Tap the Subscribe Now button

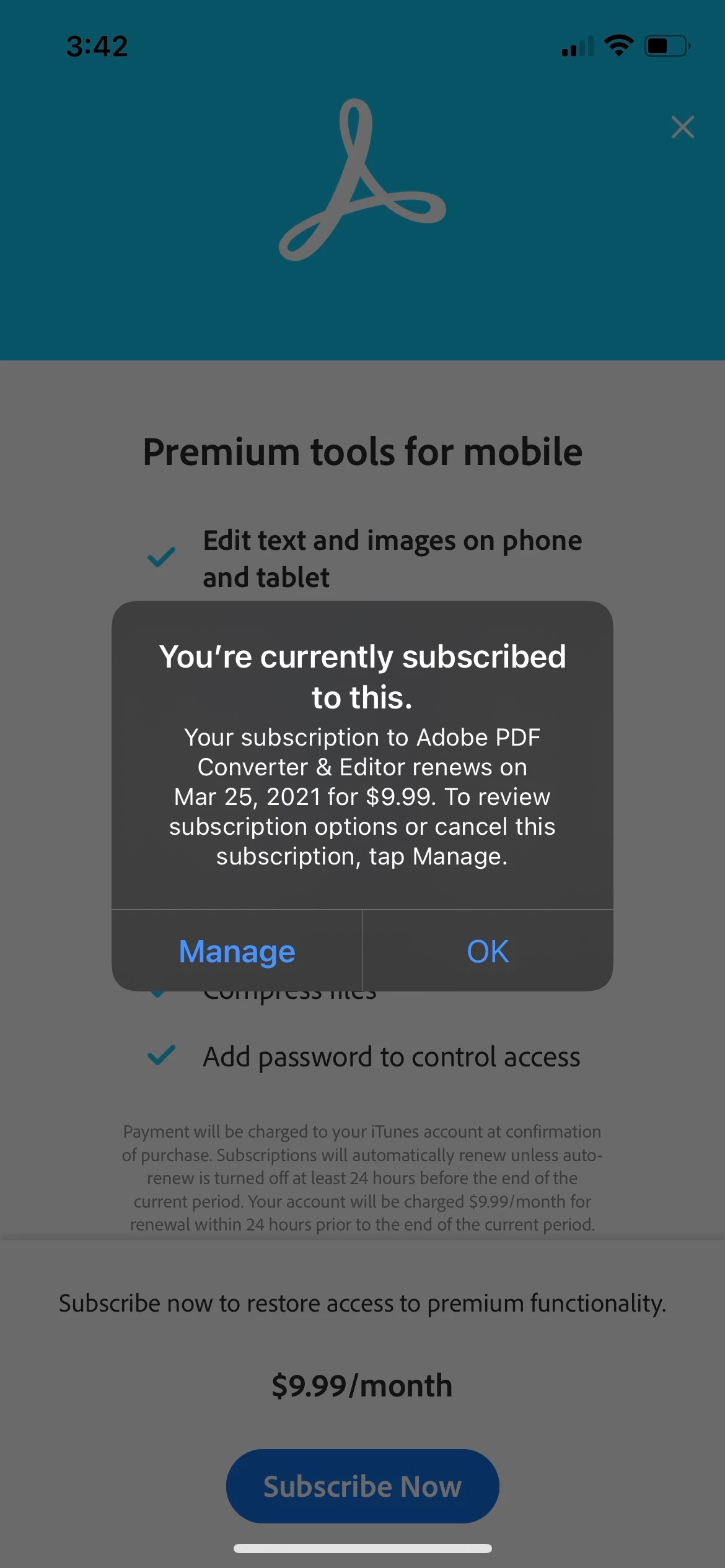362,1486
